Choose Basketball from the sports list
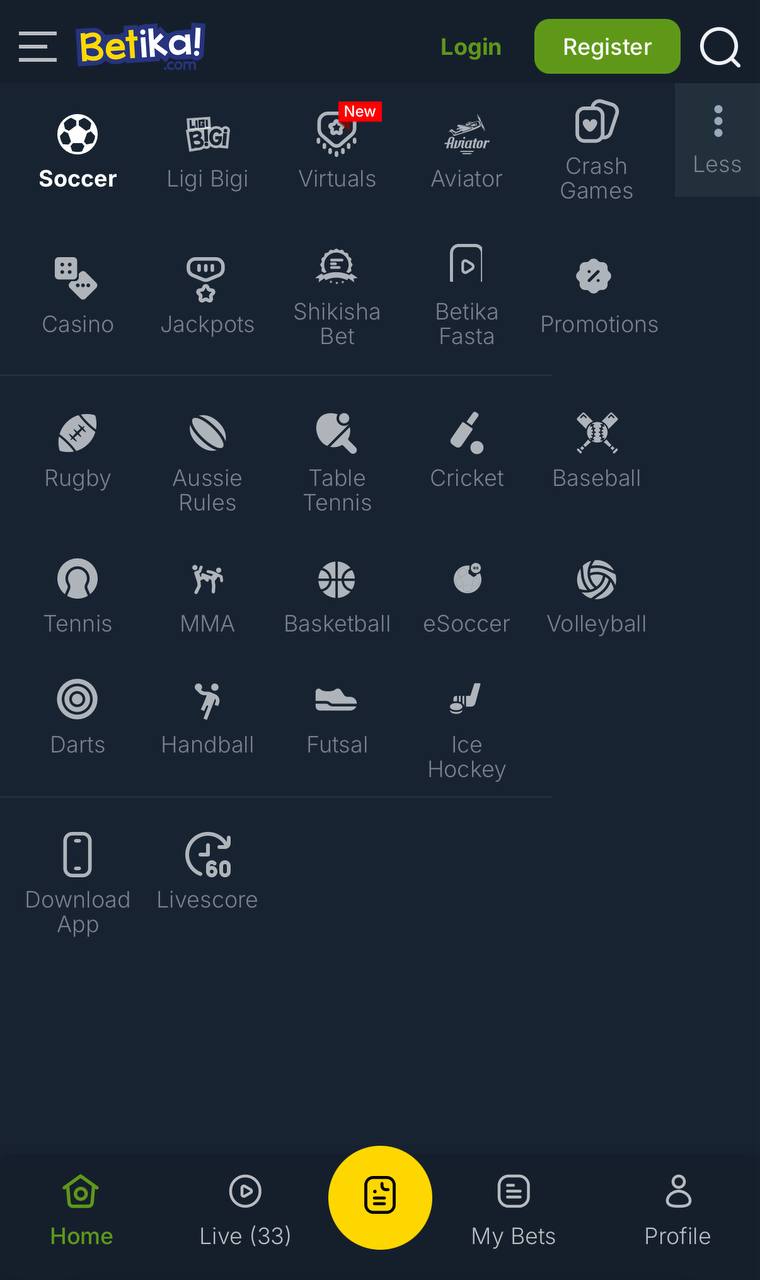This screenshot has height=1280, width=760. tap(337, 597)
